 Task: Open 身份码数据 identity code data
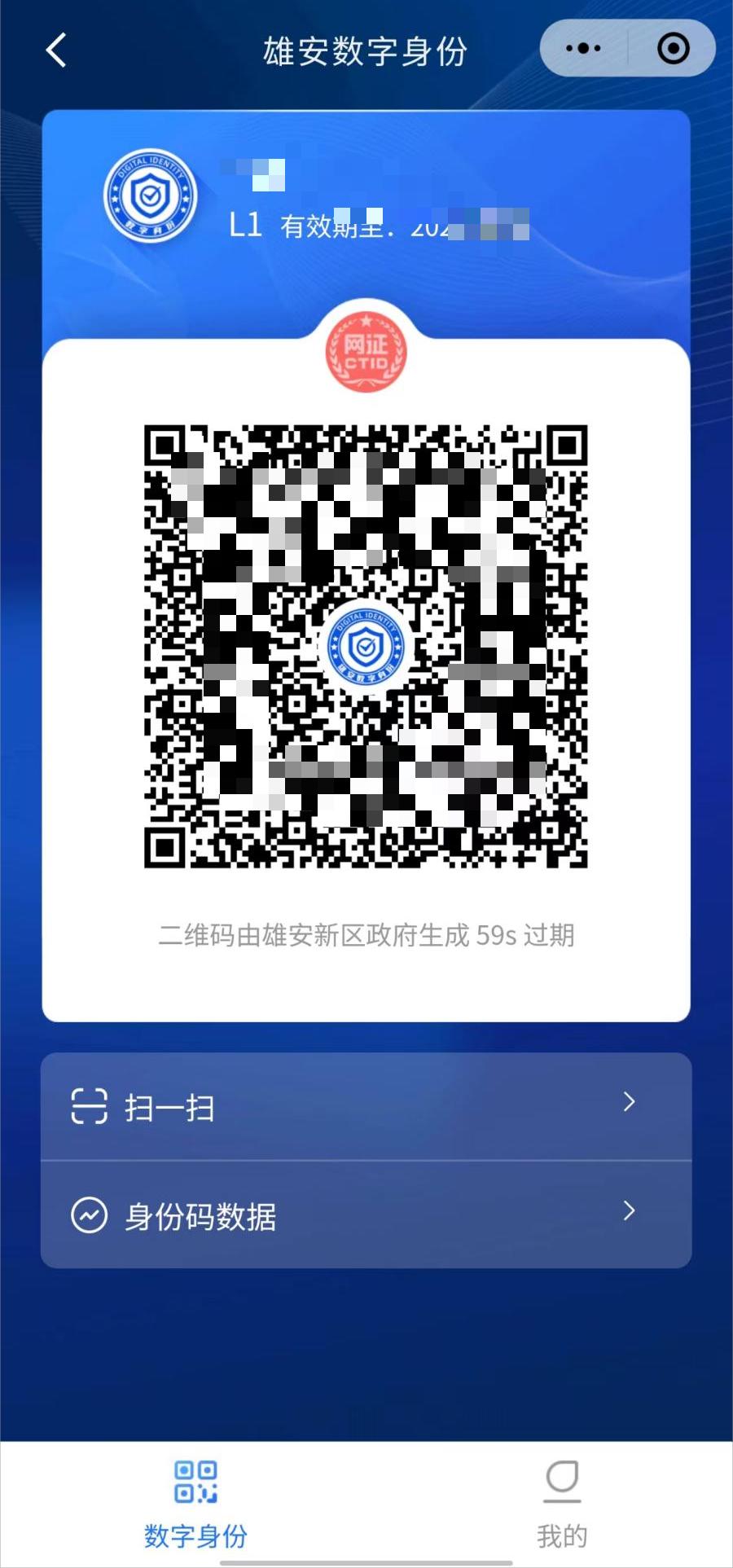click(x=200, y=1216)
